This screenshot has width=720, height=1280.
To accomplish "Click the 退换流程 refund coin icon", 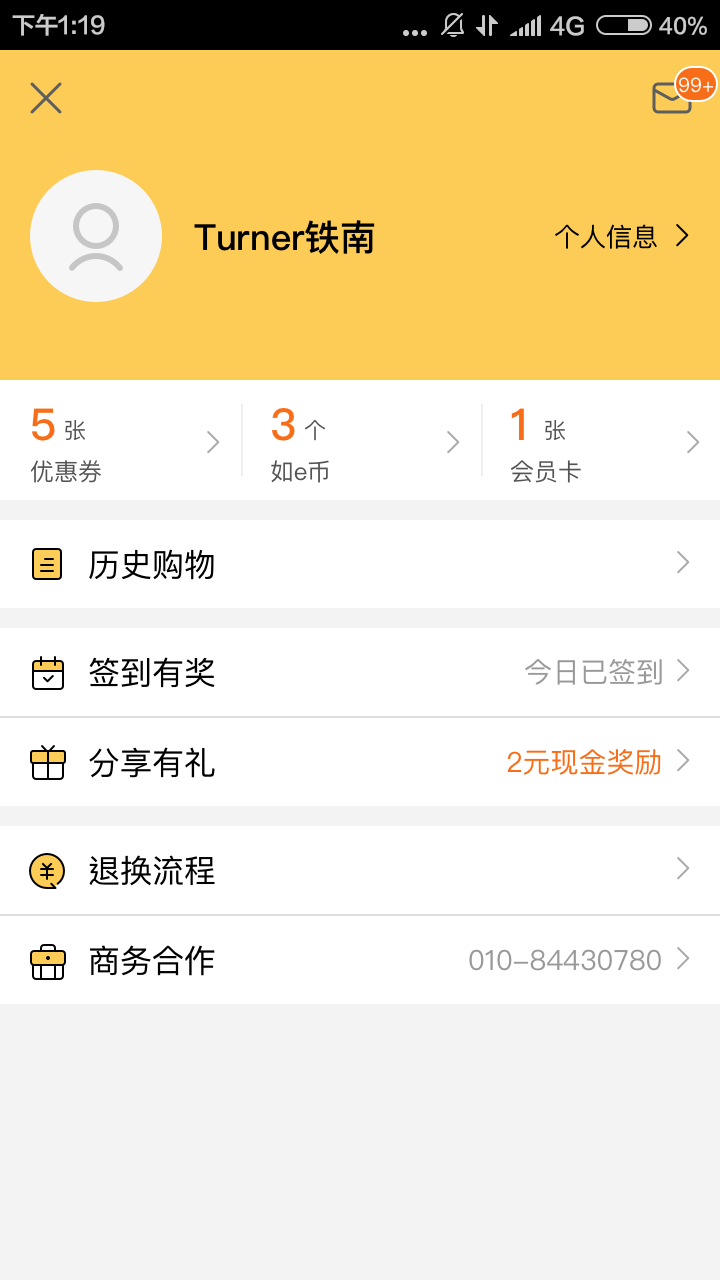I will click(x=46, y=870).
